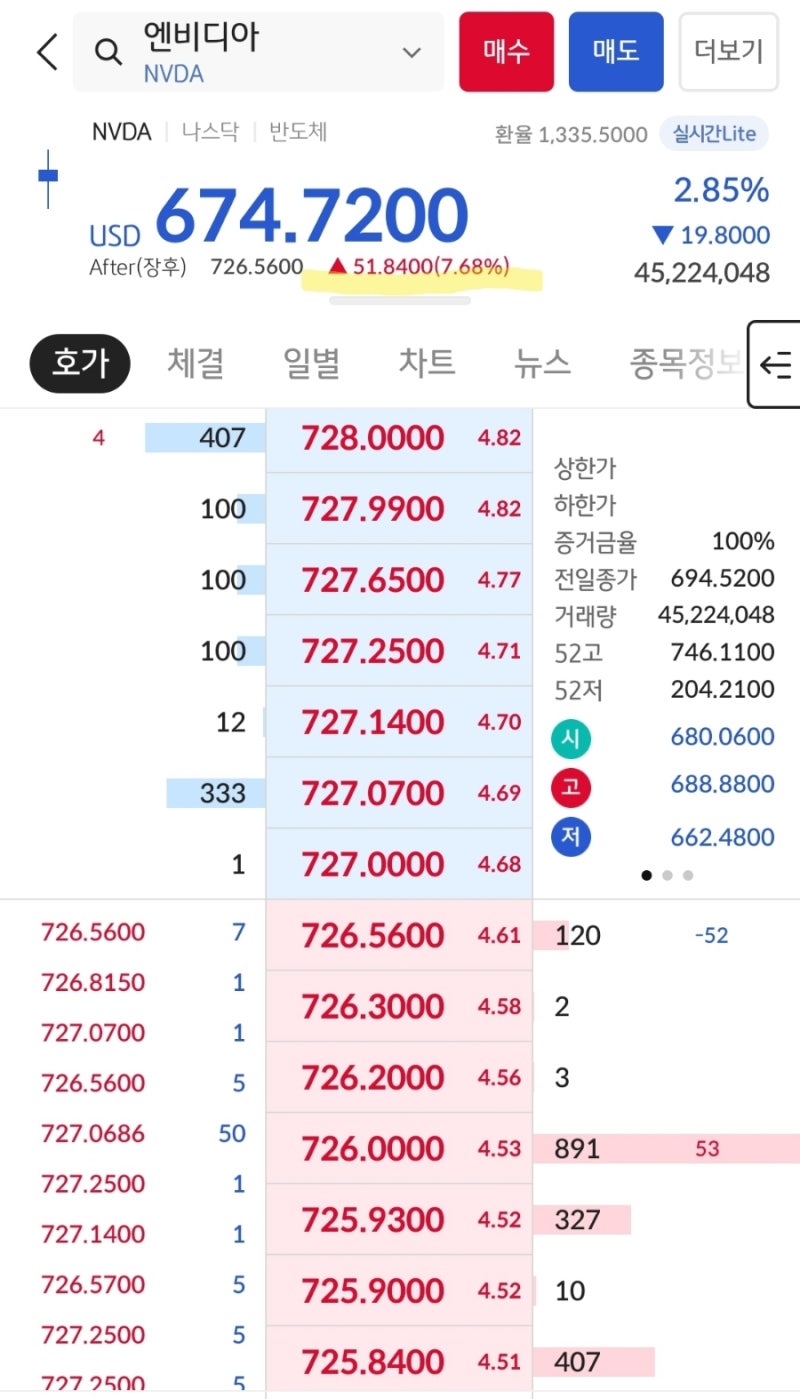The image size is (800, 1399).
Task: Open the stock selector dropdown for 엔비디아
Action: click(x=410, y=52)
